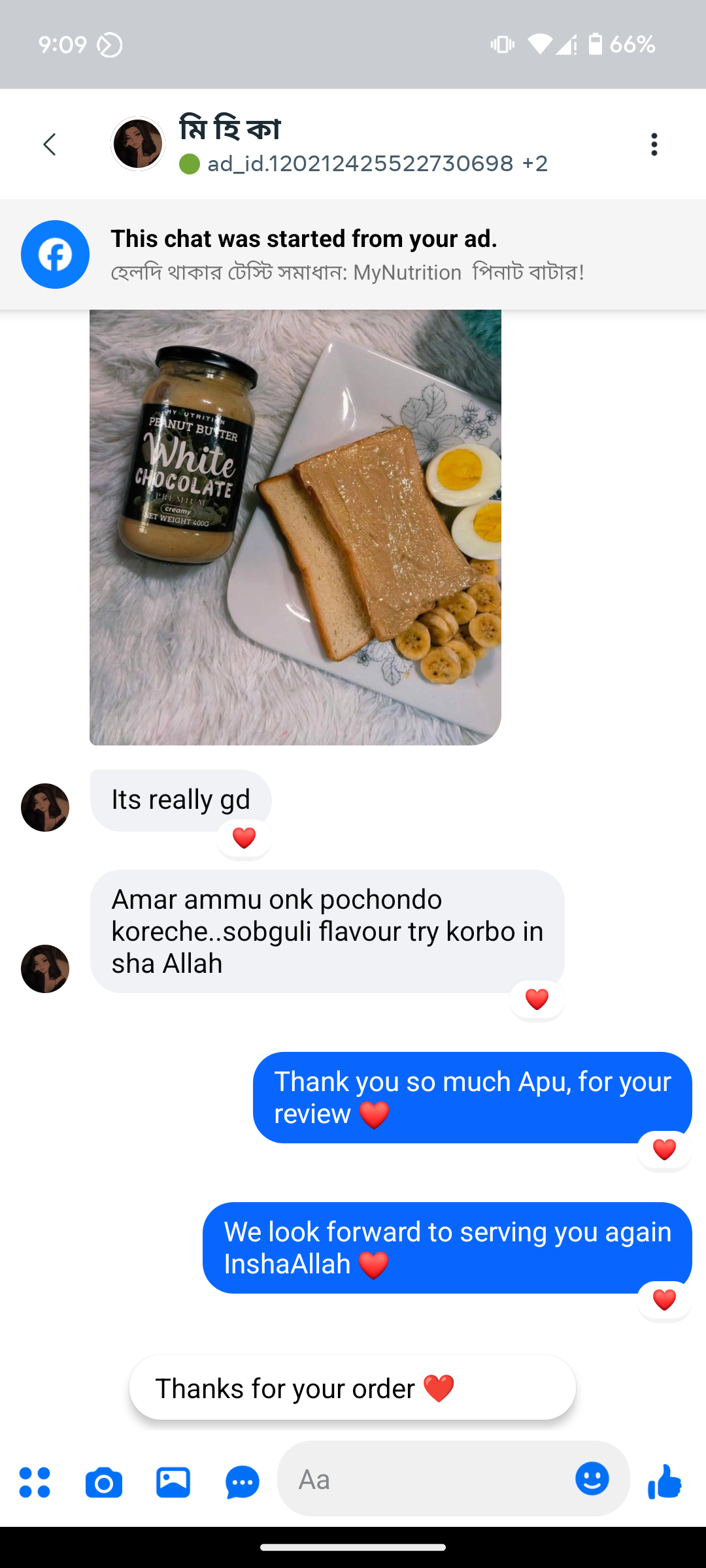Open the emoji picker in message box
The width and height of the screenshot is (706, 1568).
click(x=592, y=1478)
